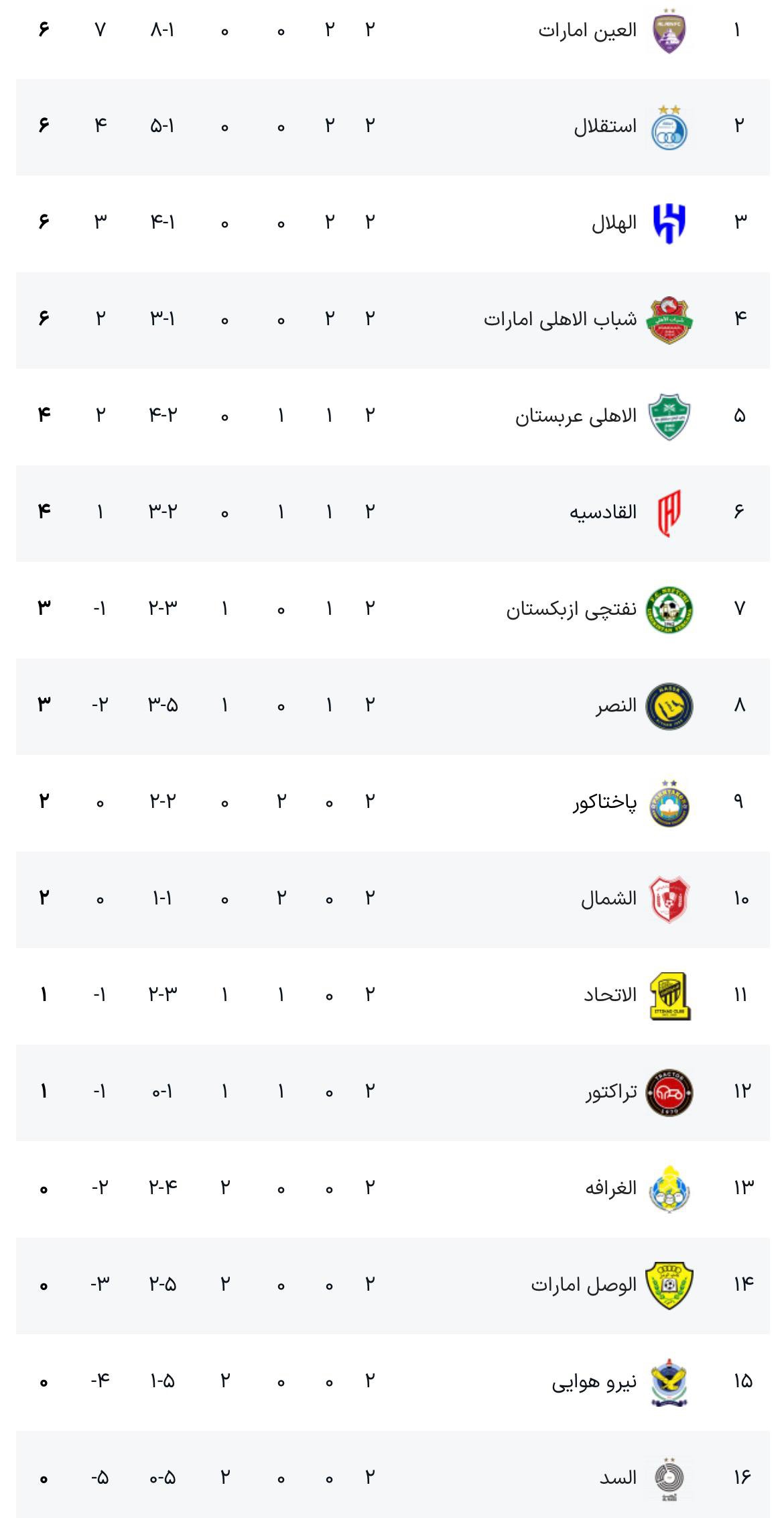784x1518 pixels.
Task: Open شباب الاهلی امارات team row
Action: pyautogui.click(x=393, y=320)
